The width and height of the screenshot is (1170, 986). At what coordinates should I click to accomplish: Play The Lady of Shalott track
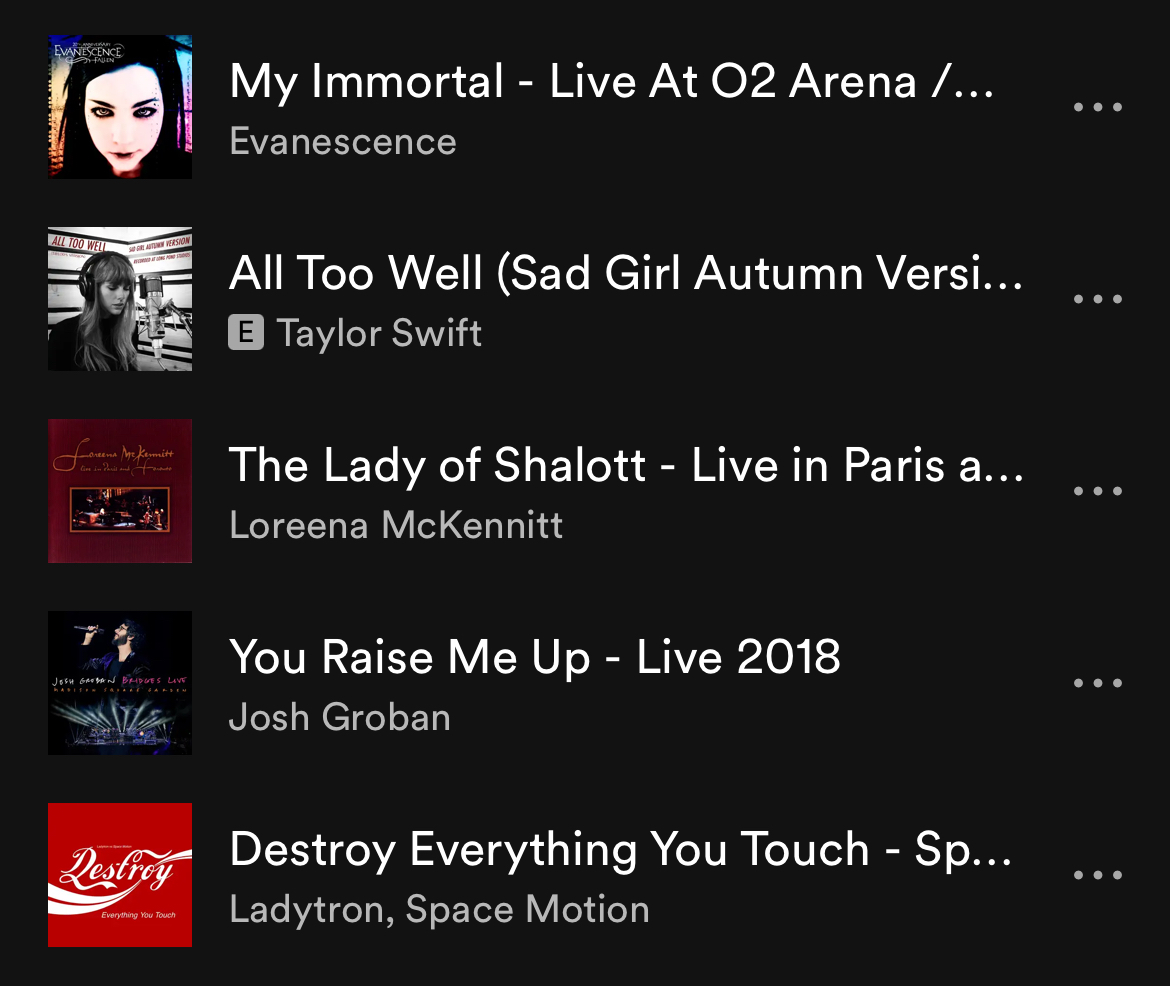tap(625, 465)
